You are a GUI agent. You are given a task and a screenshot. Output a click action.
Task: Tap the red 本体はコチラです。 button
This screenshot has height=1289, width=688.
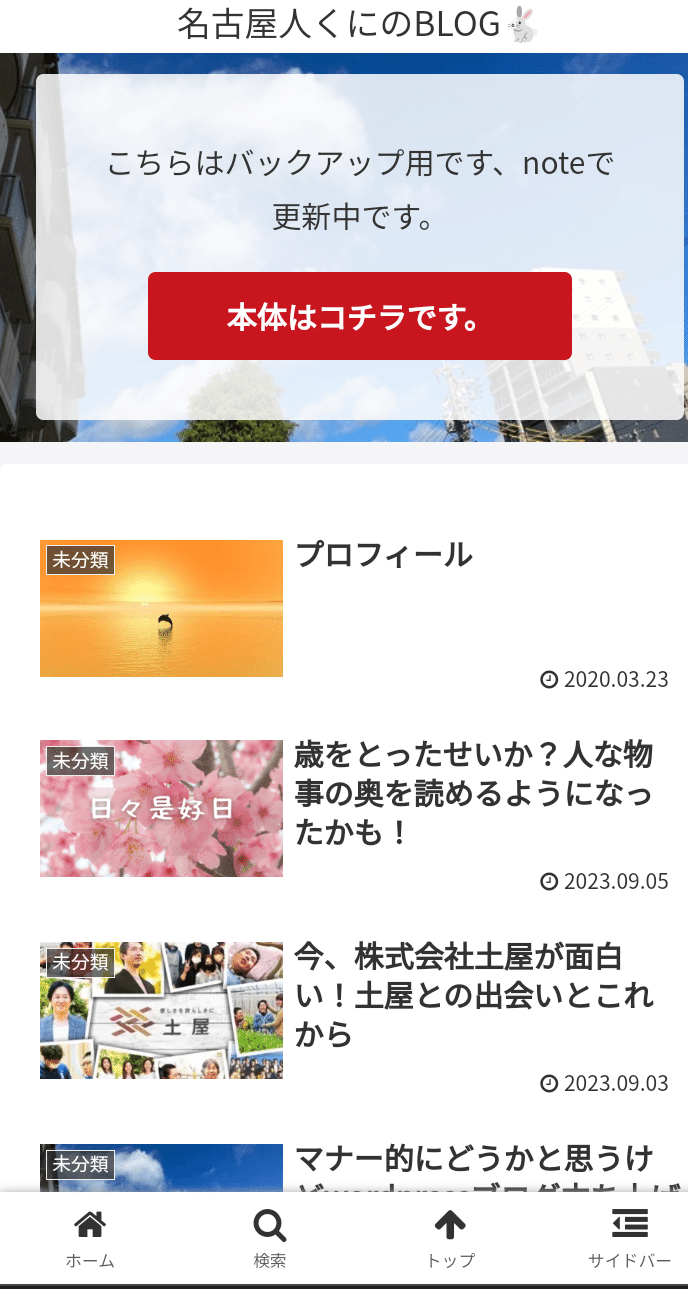pyautogui.click(x=360, y=316)
